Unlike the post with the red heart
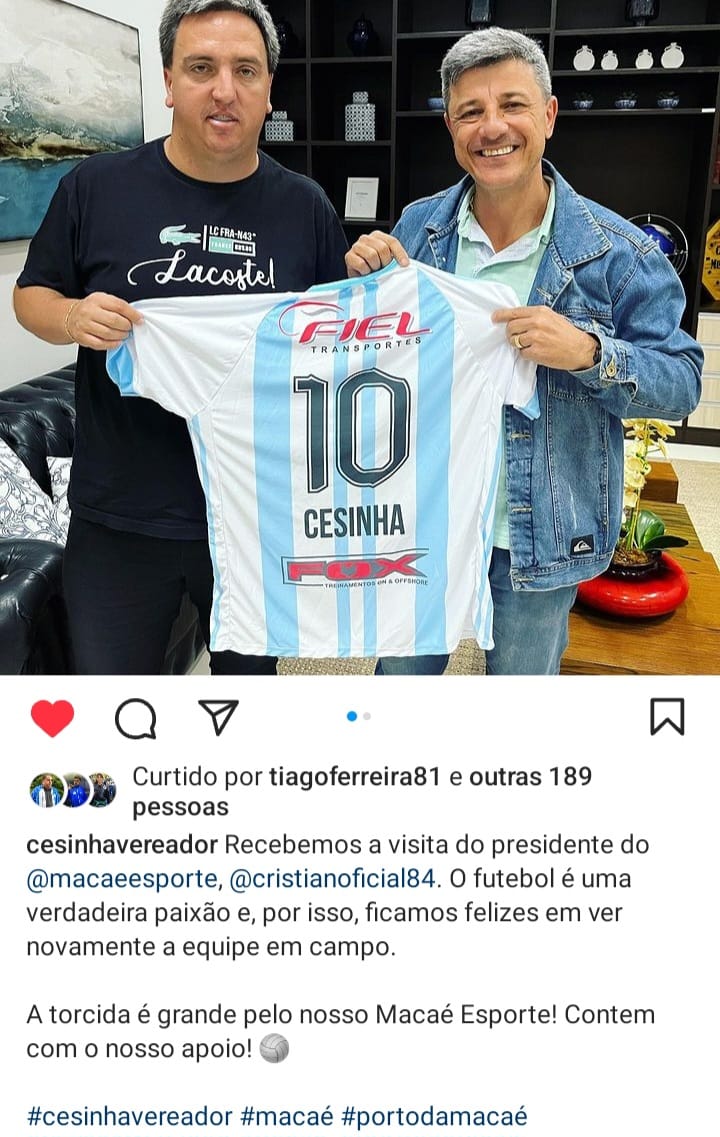Screen dimensions: 720x1137 pyautogui.click(x=52, y=718)
